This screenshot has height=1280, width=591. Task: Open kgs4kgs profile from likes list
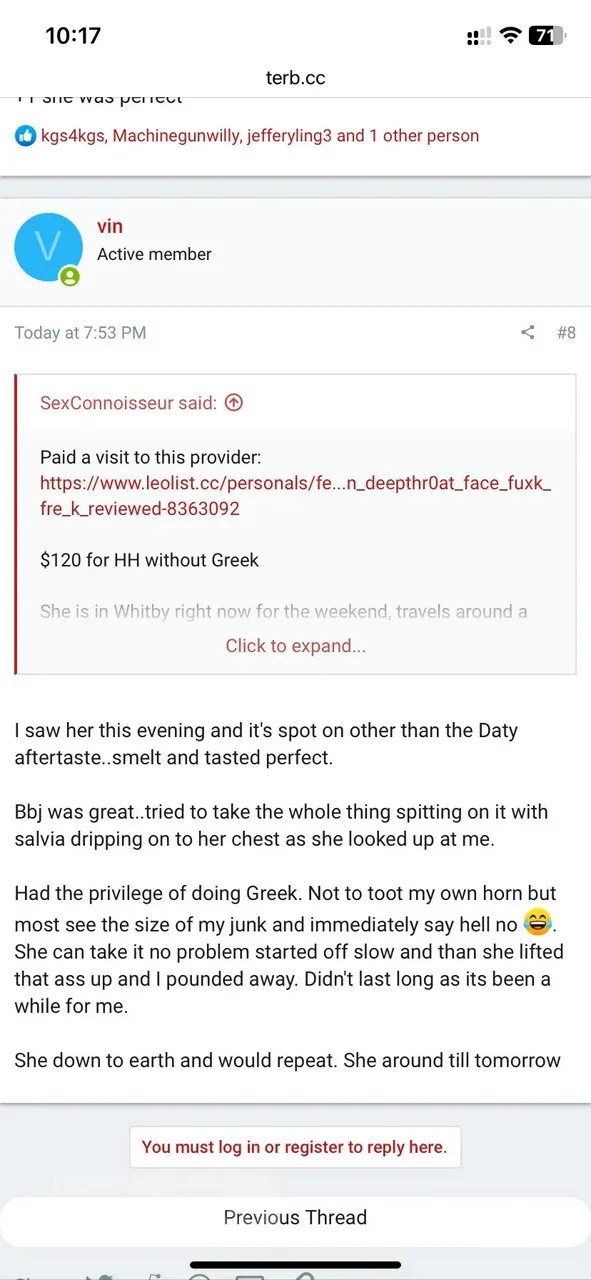coord(73,136)
